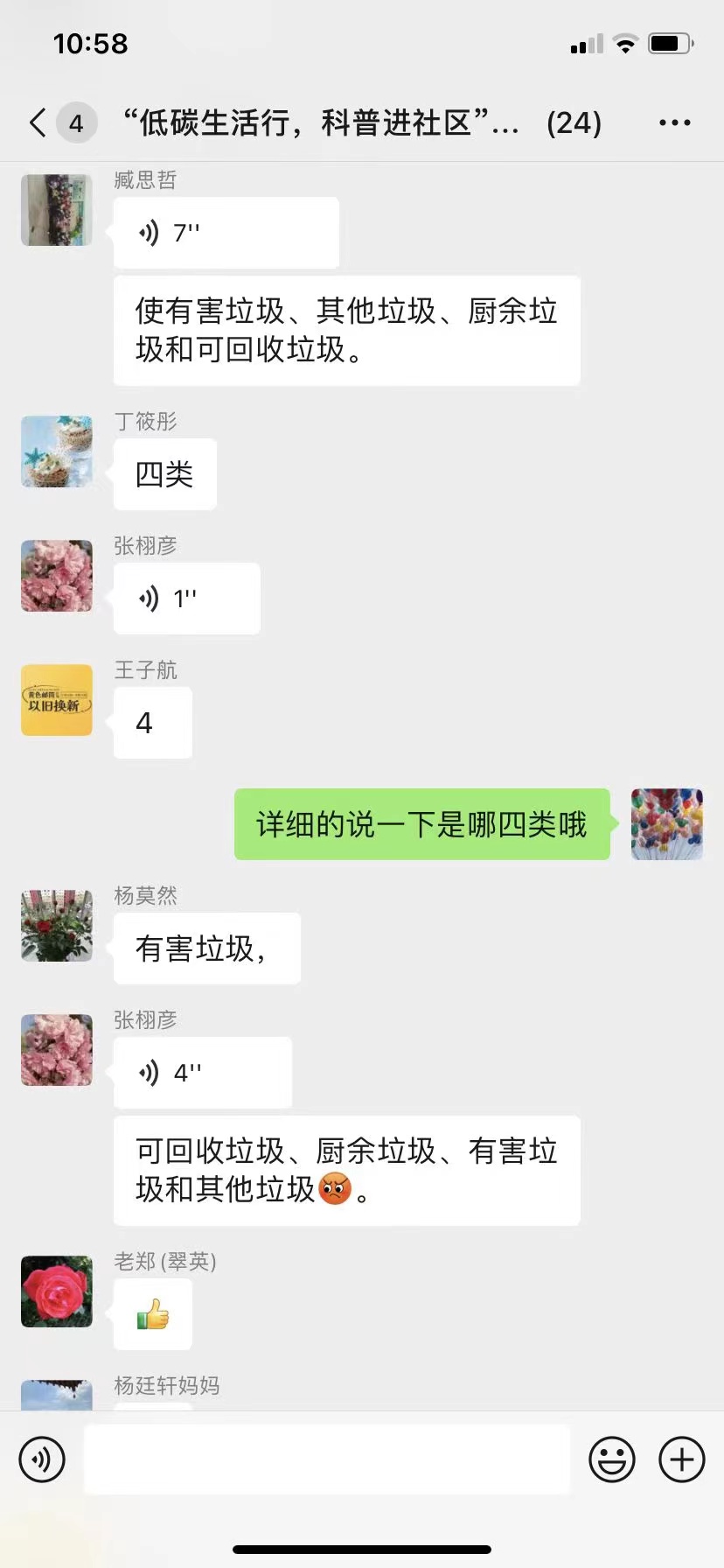This screenshot has height=1568, width=724.
Task: Play 张栩彦's 4-second voice message
Action: 202,1073
